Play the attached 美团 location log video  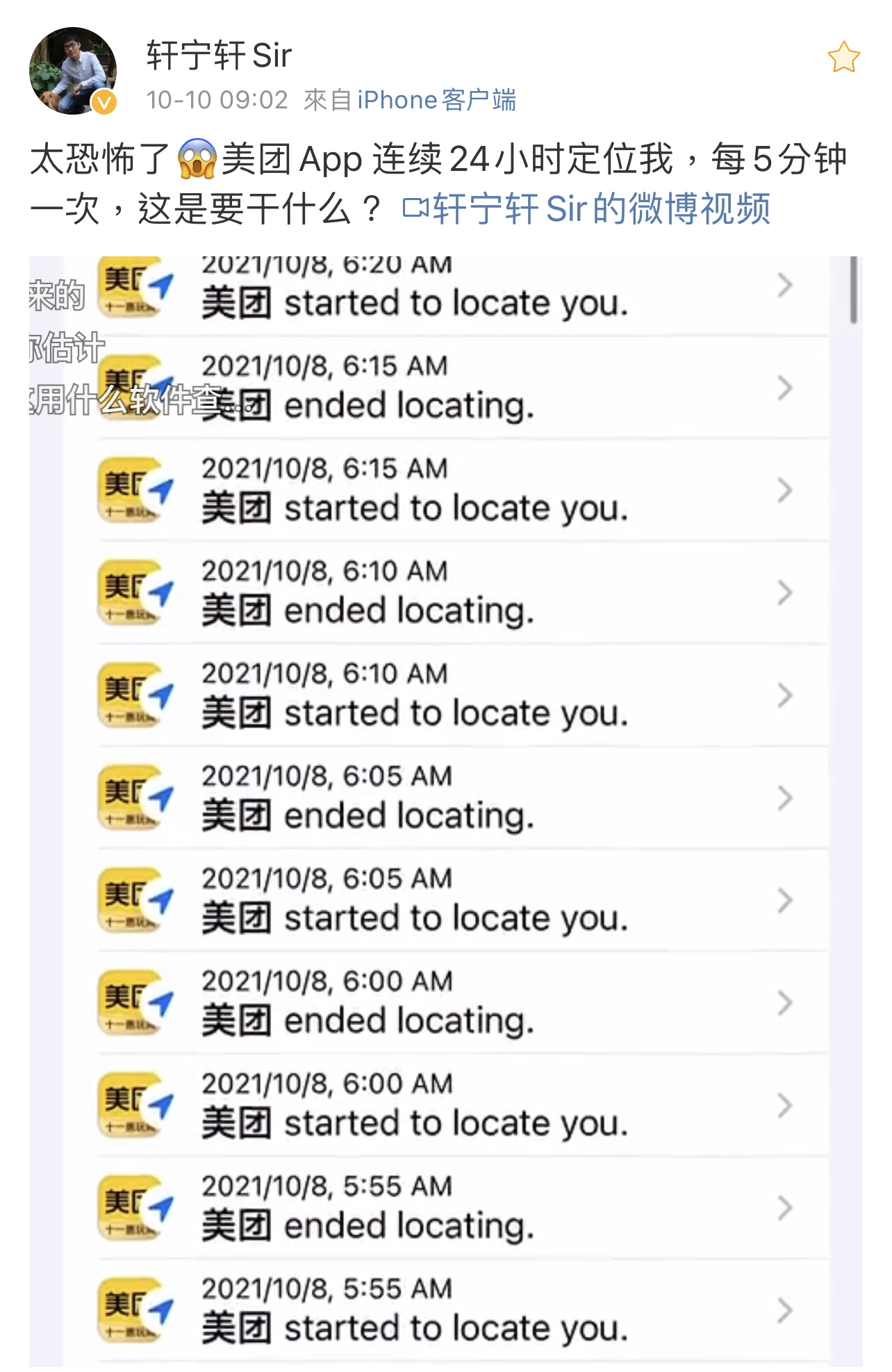pyautogui.click(x=446, y=813)
